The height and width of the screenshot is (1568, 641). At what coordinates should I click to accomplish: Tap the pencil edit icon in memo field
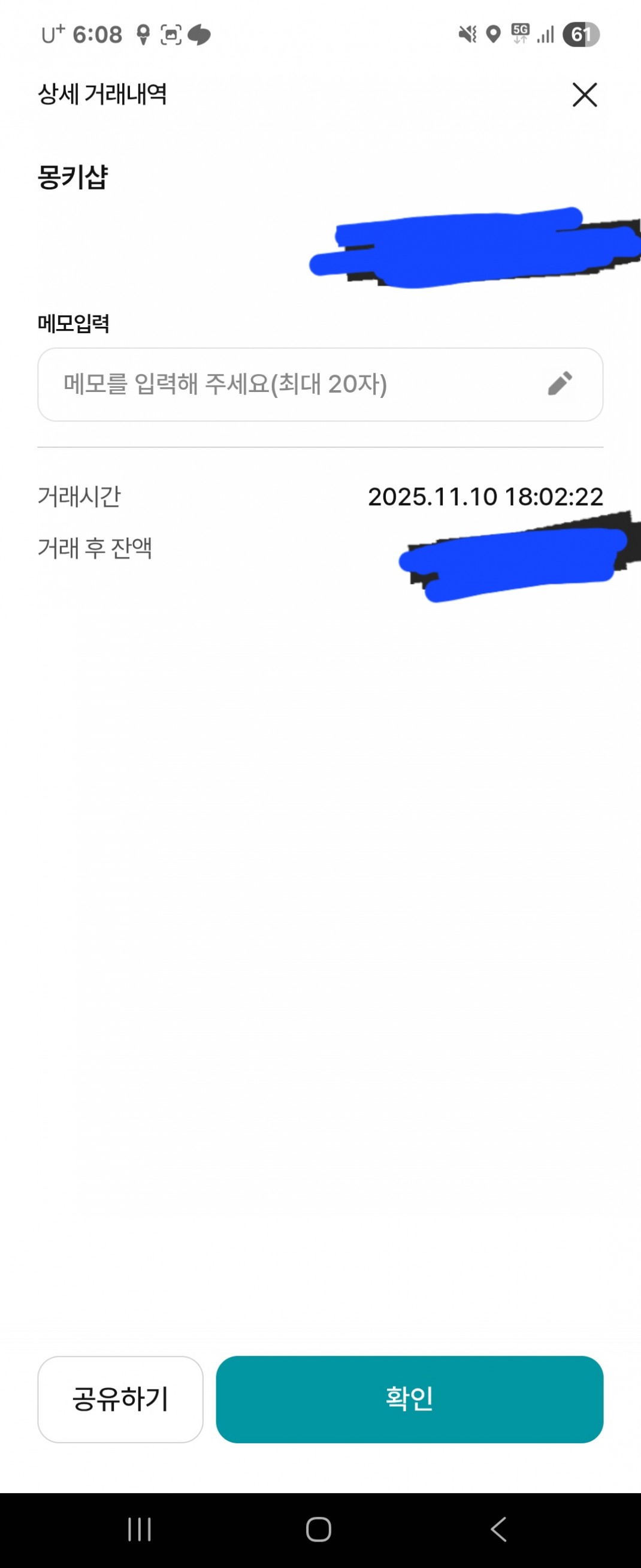[x=560, y=384]
